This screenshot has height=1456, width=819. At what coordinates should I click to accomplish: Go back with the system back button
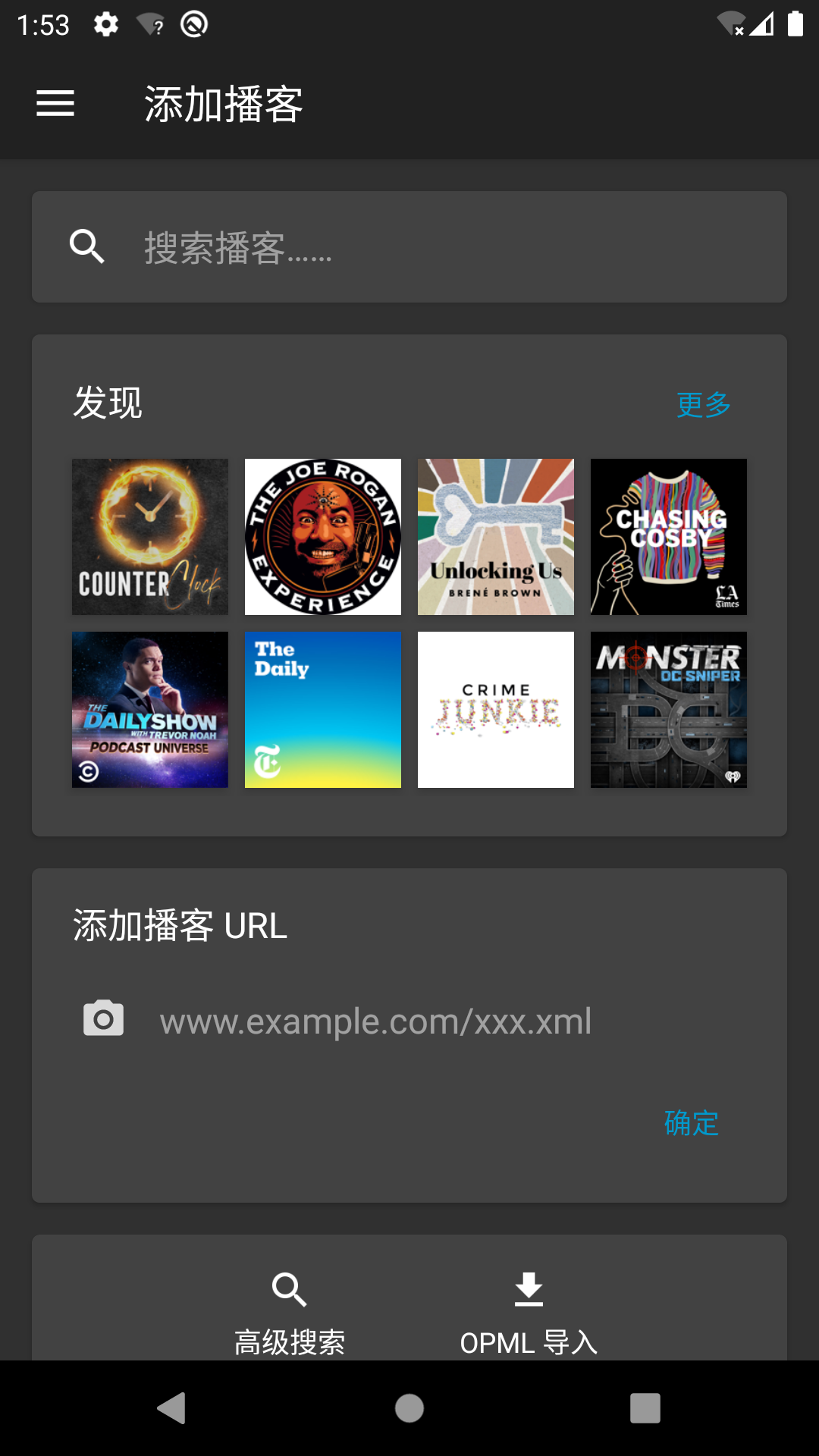click(172, 1408)
